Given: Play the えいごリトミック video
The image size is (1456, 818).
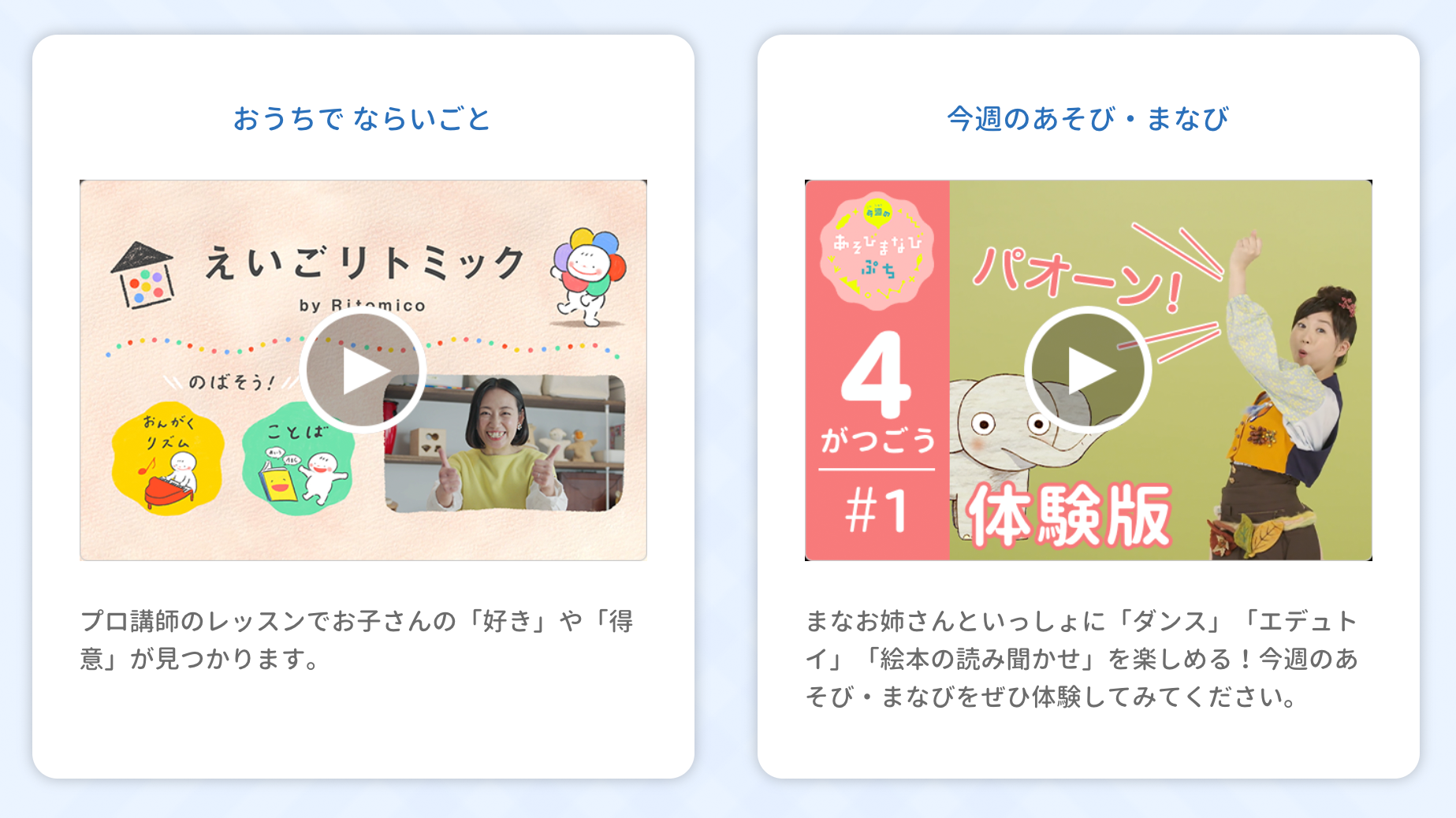Looking at the screenshot, I should (363, 371).
